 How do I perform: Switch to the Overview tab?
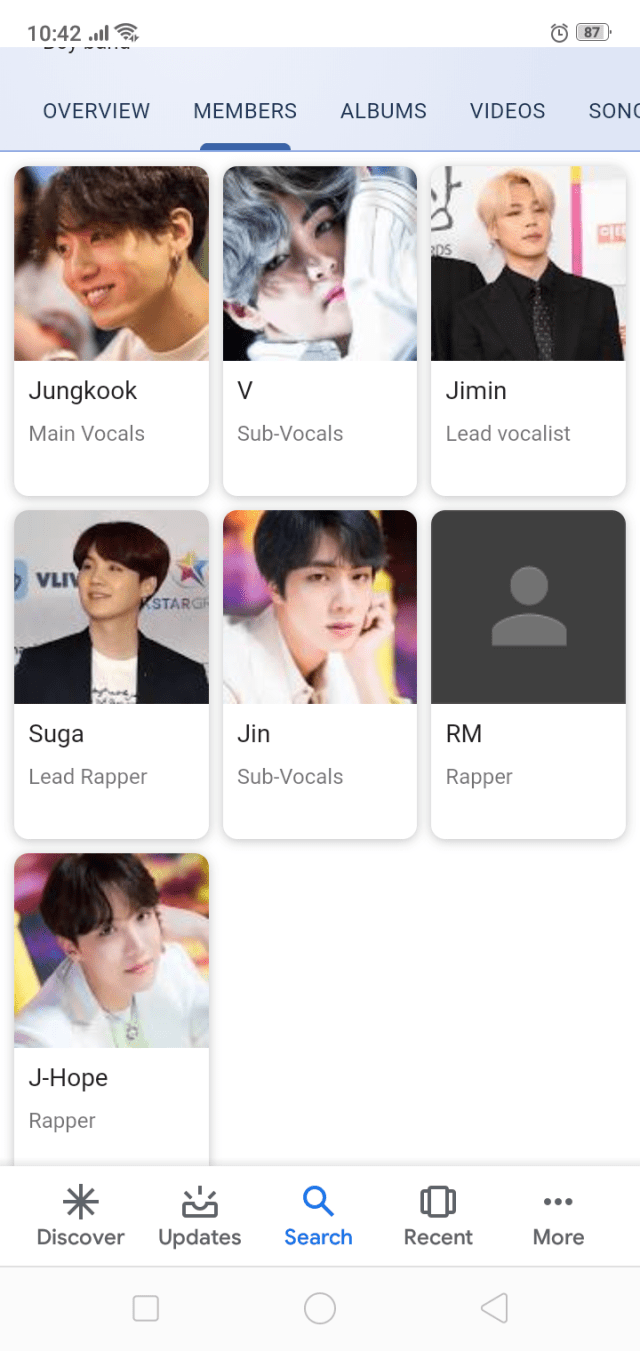pos(96,111)
